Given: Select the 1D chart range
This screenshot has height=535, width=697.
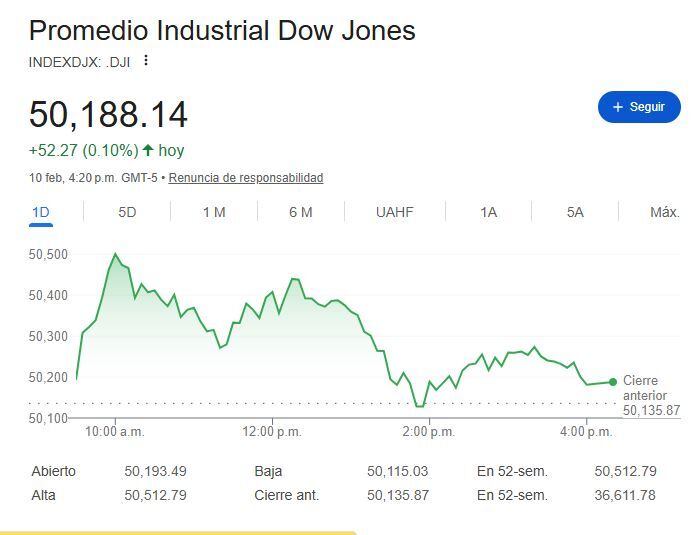Looking at the screenshot, I should click(x=41, y=212).
